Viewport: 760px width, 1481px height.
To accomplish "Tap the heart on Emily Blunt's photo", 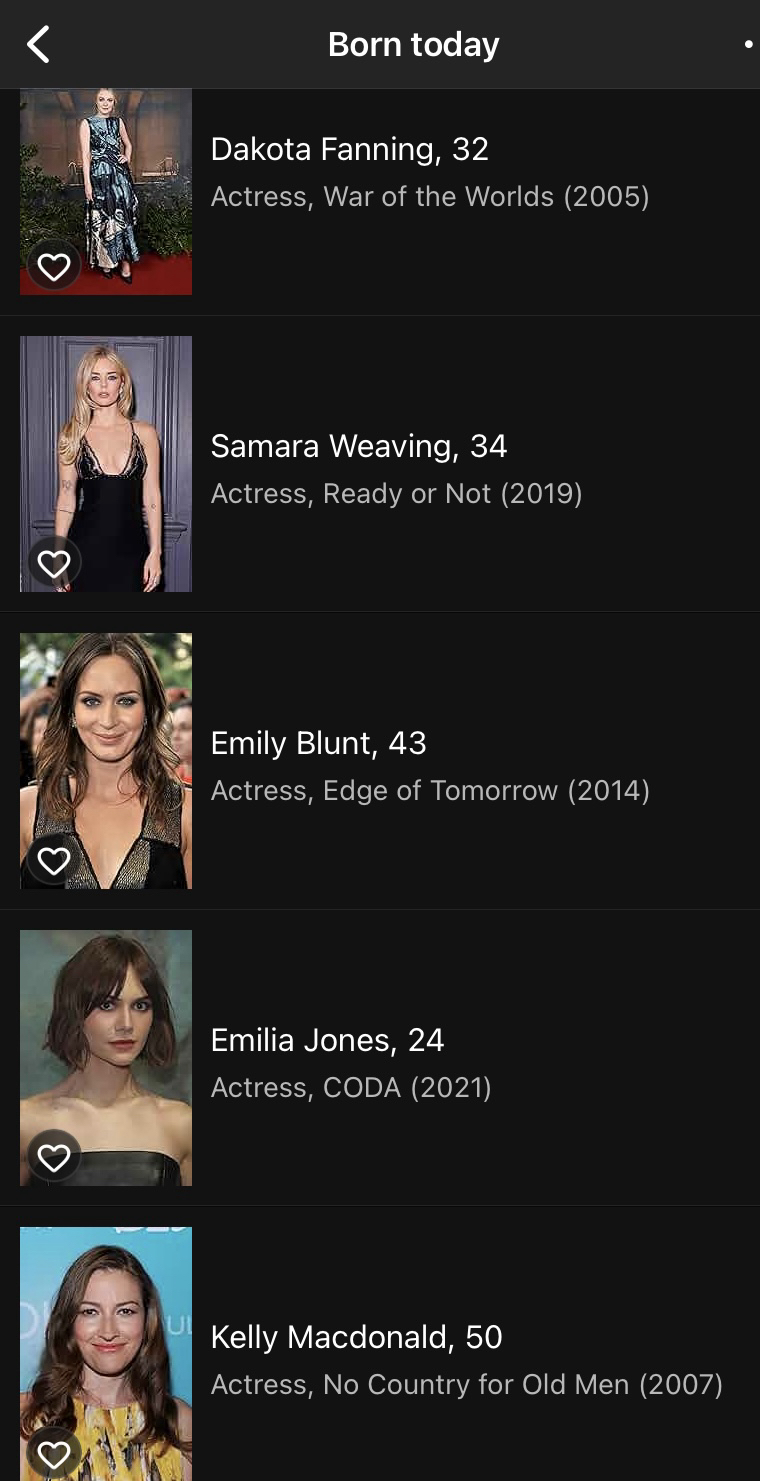I will point(54,860).
